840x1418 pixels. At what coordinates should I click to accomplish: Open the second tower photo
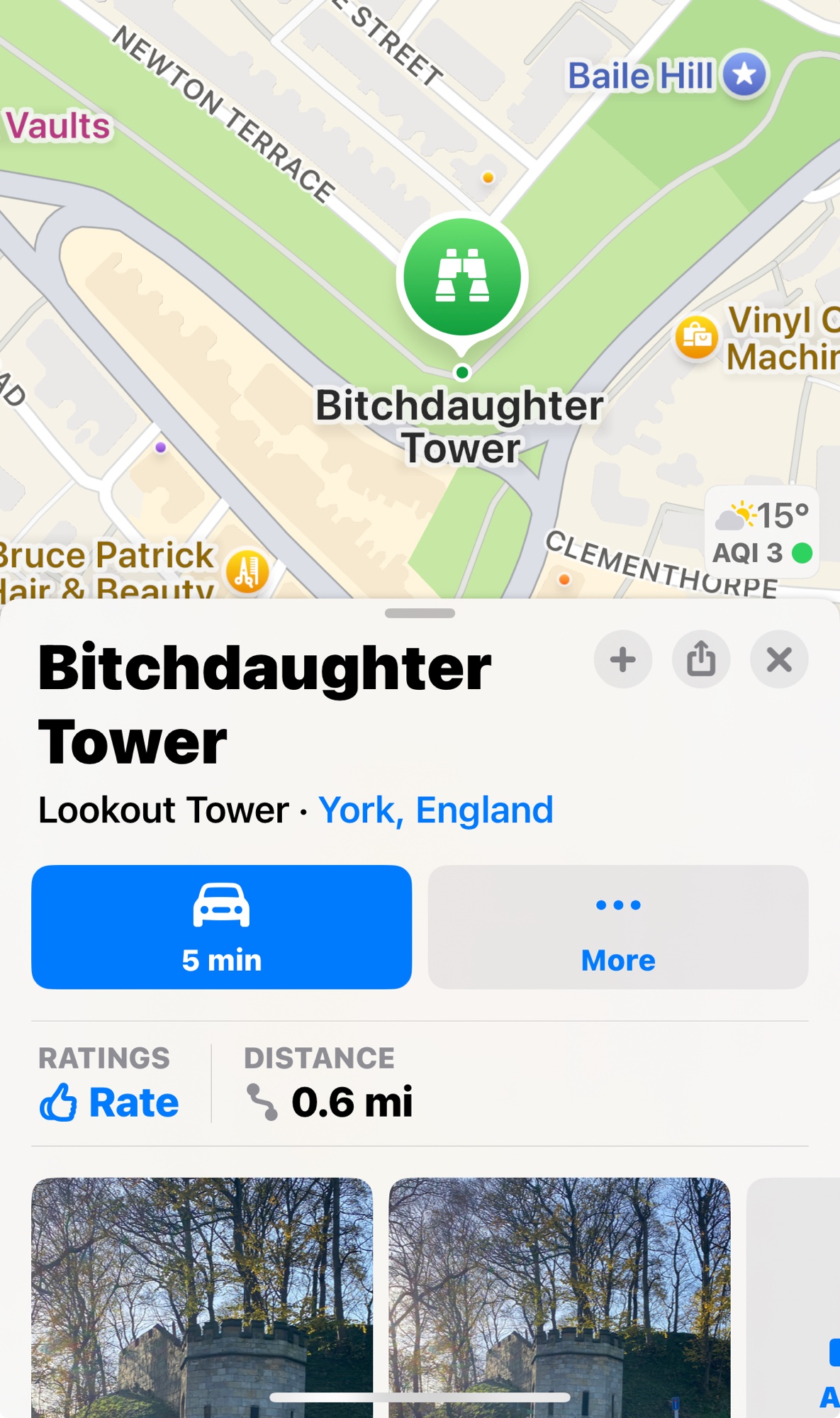[559, 1297]
